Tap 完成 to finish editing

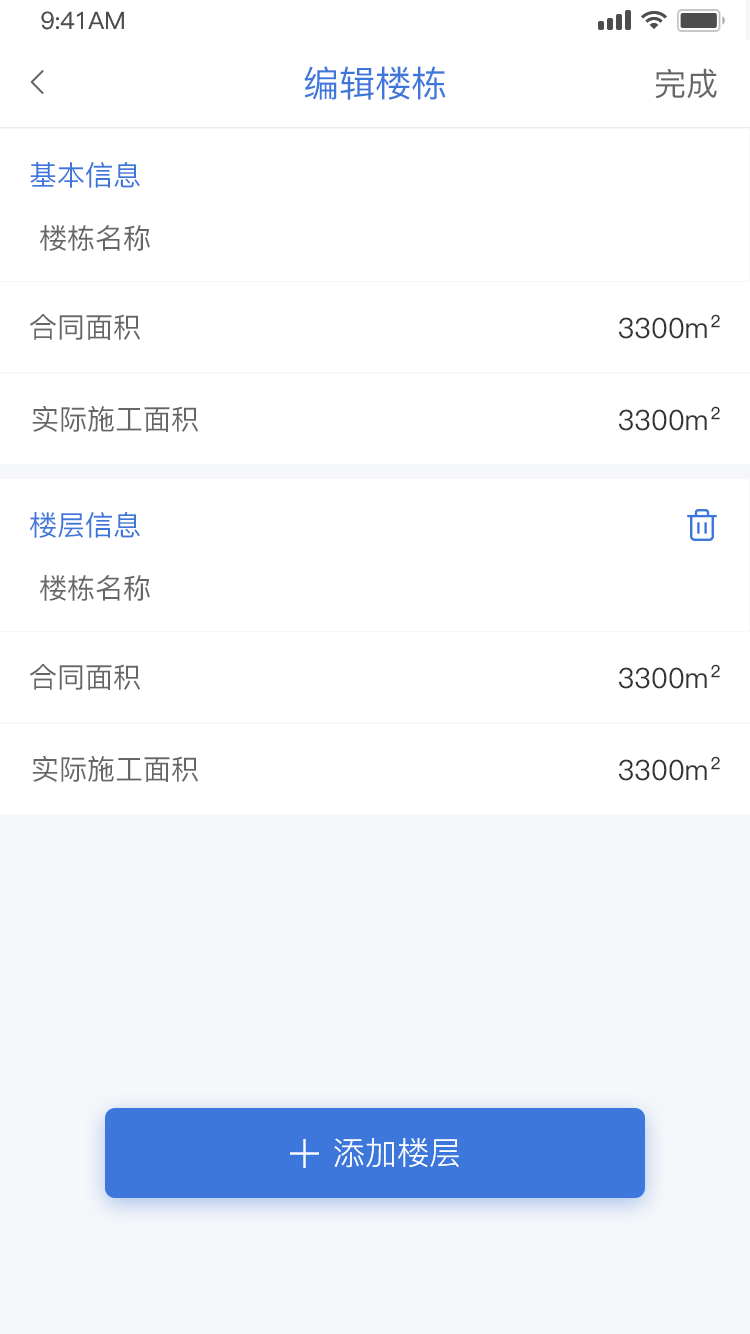tap(685, 84)
